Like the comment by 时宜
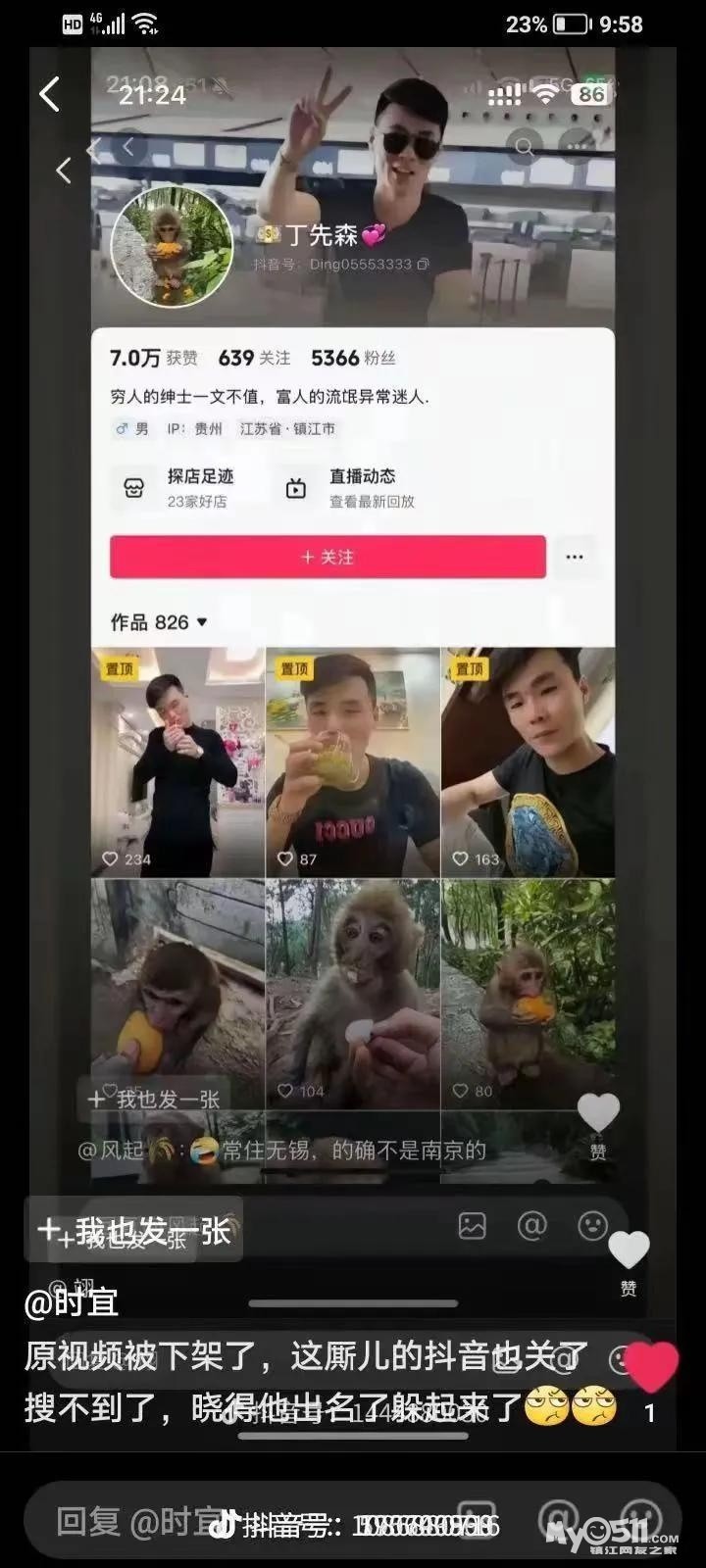The width and height of the screenshot is (706, 1568). (x=651, y=1366)
